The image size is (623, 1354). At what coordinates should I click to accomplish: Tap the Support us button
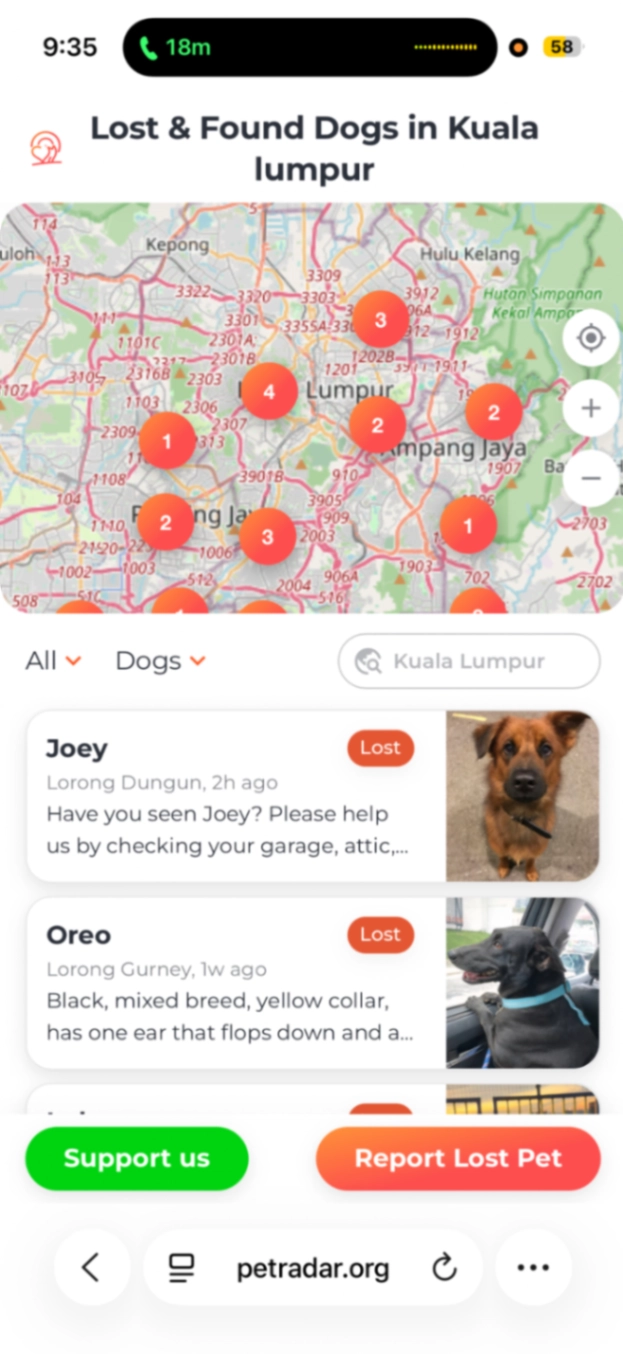tap(137, 1159)
